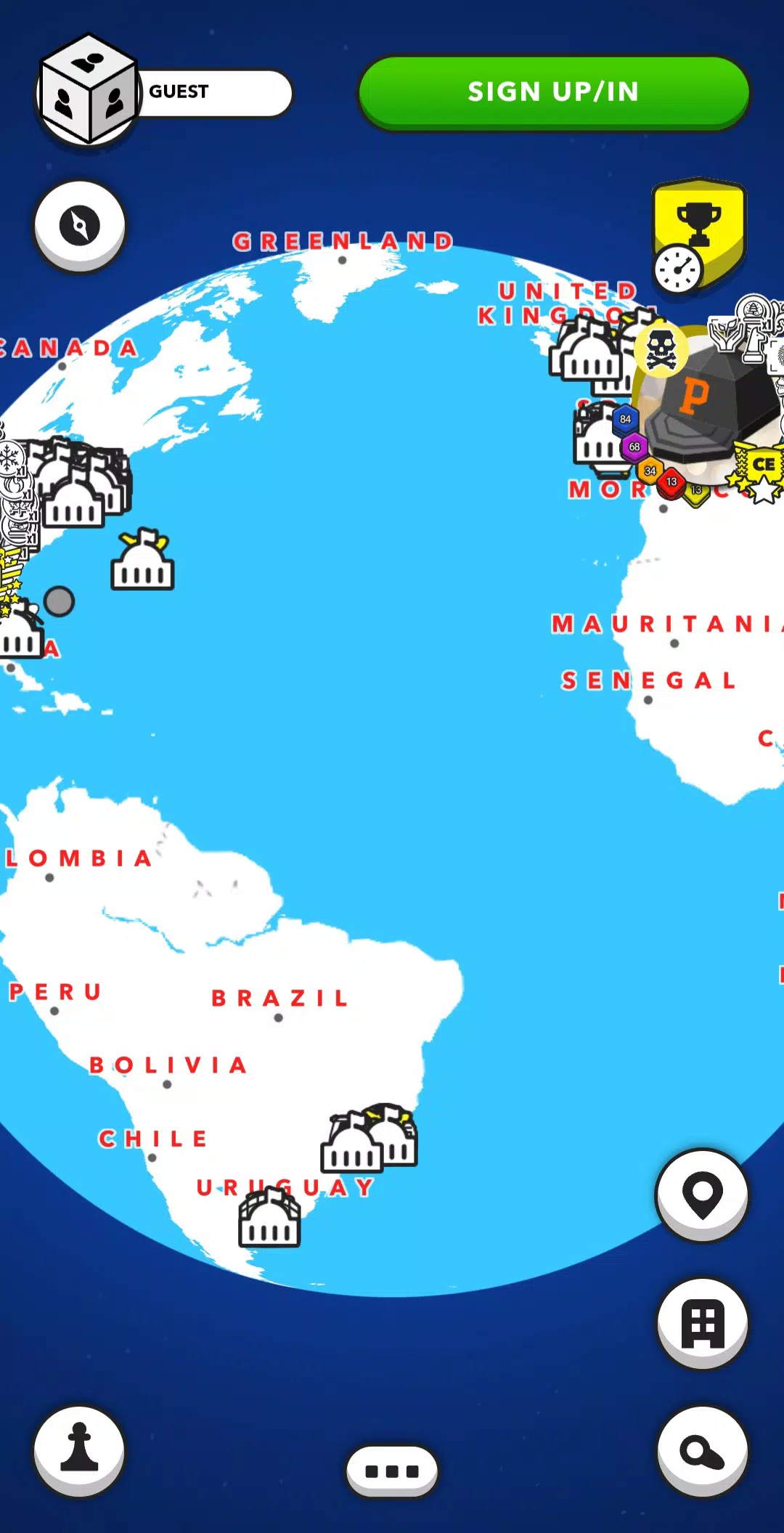
Task: Tap the orange hexagon badge numbered 34
Action: click(x=650, y=470)
